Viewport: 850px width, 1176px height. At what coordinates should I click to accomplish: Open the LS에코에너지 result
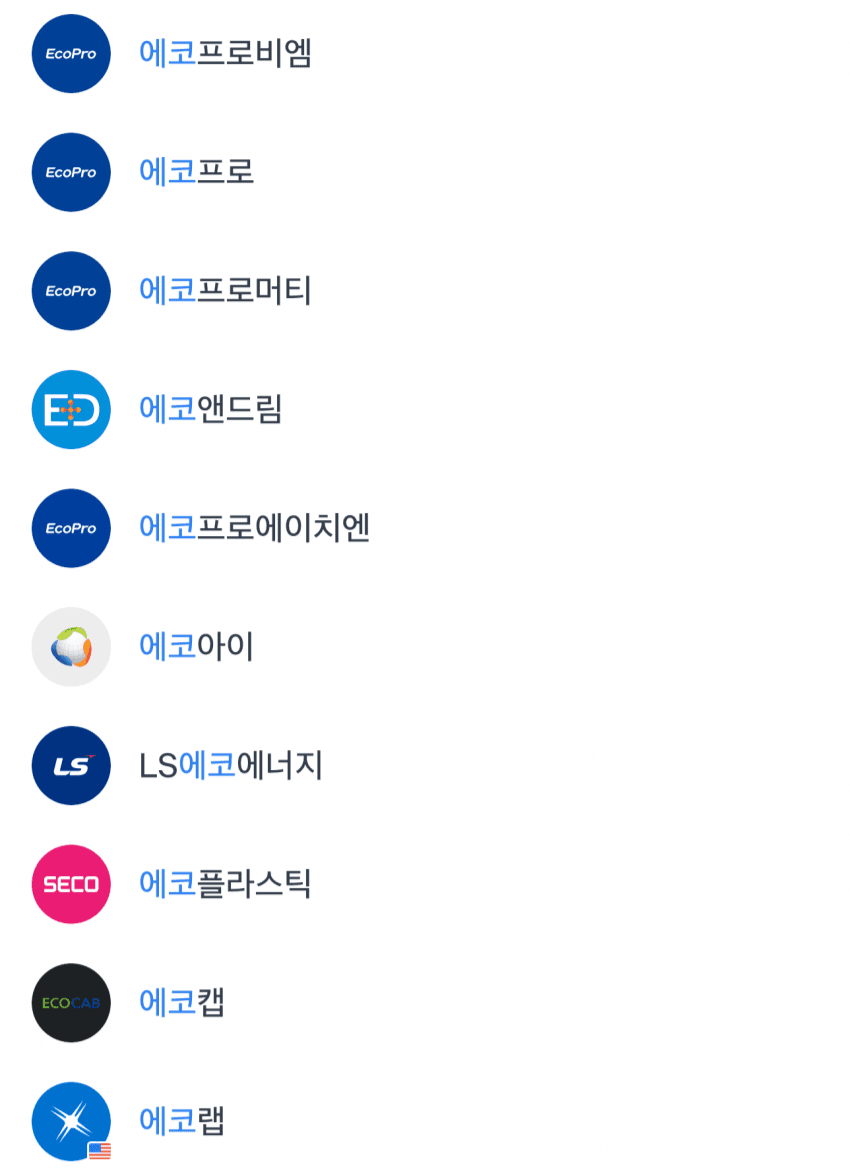[231, 766]
